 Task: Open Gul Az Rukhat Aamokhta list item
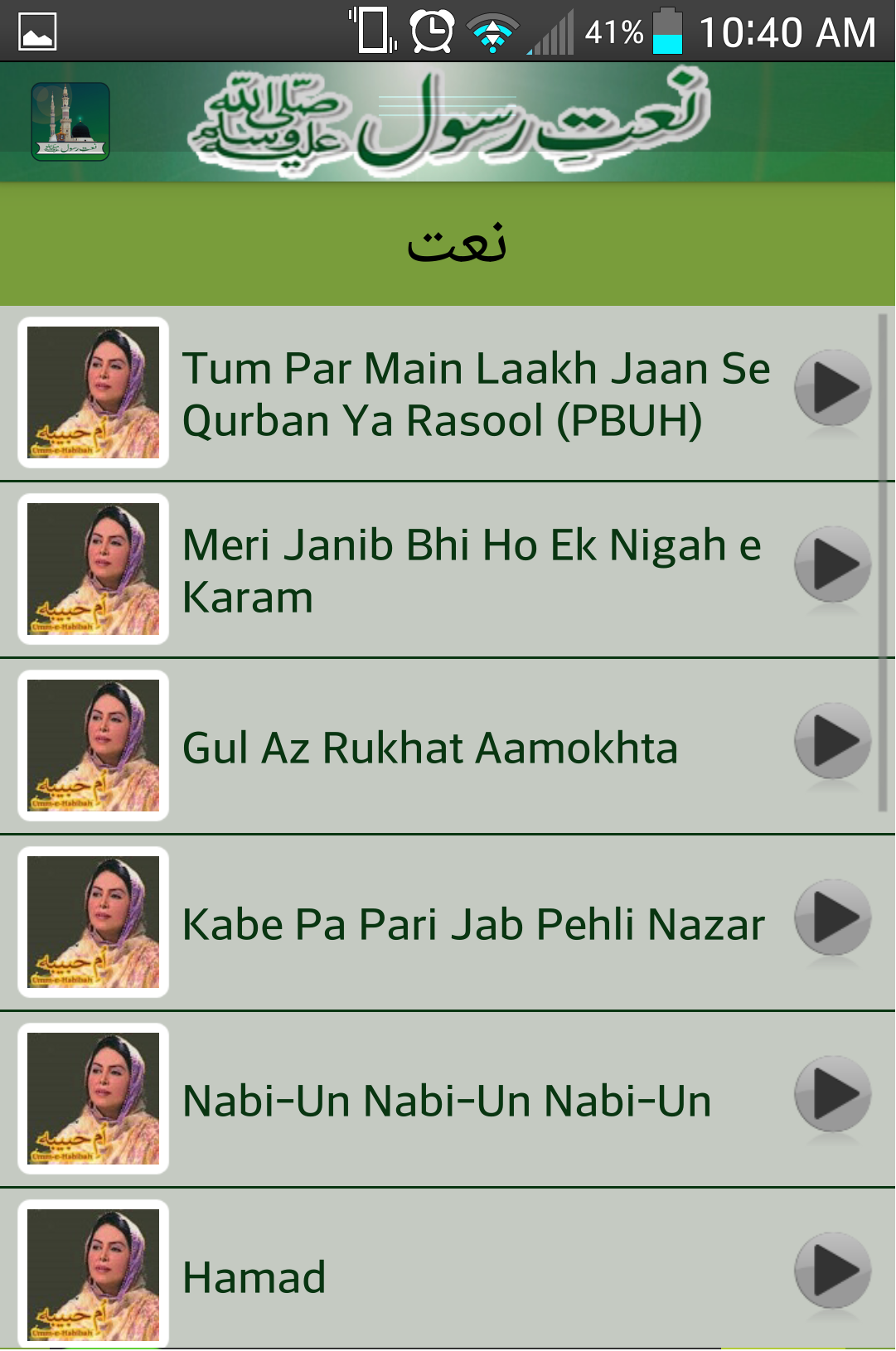point(429,748)
